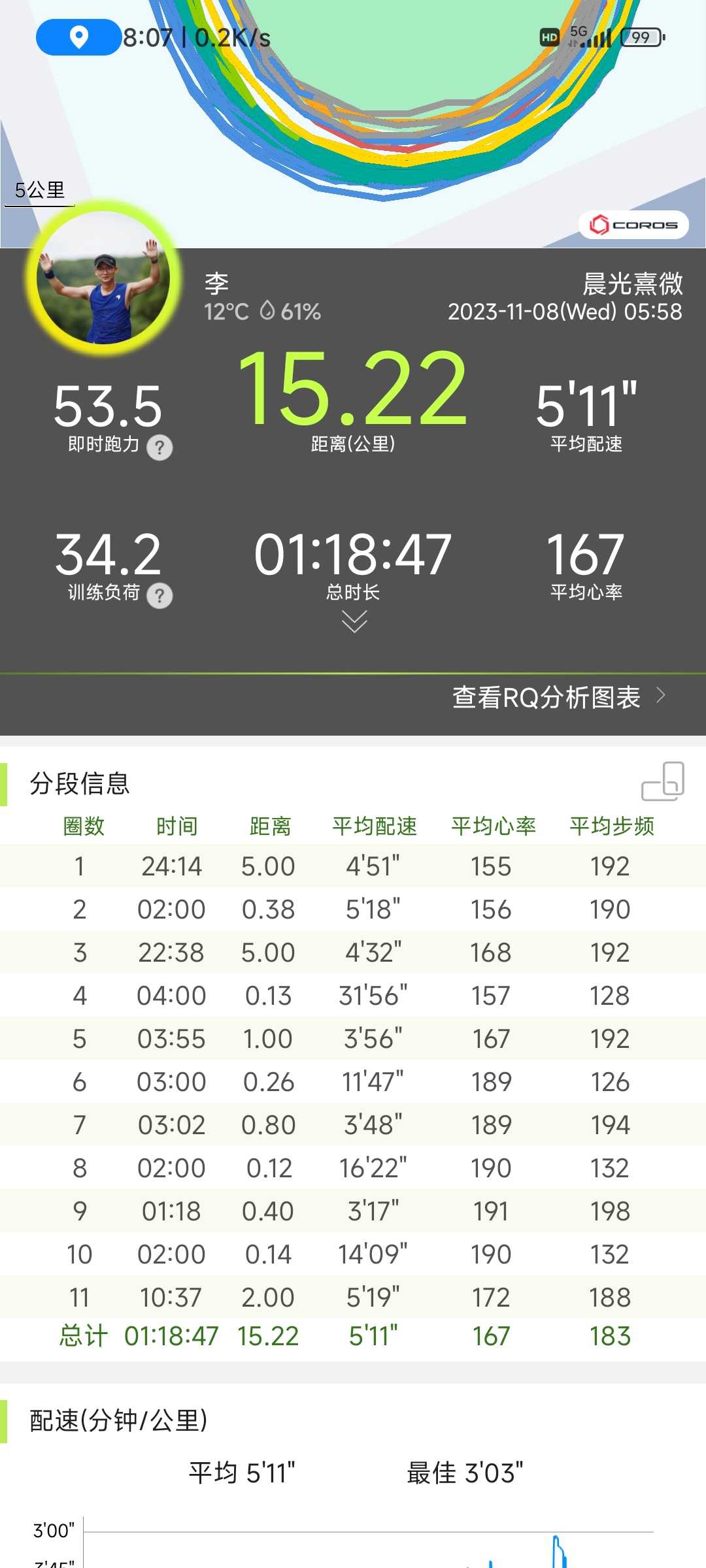Show help for 即时跑力

coord(160,448)
